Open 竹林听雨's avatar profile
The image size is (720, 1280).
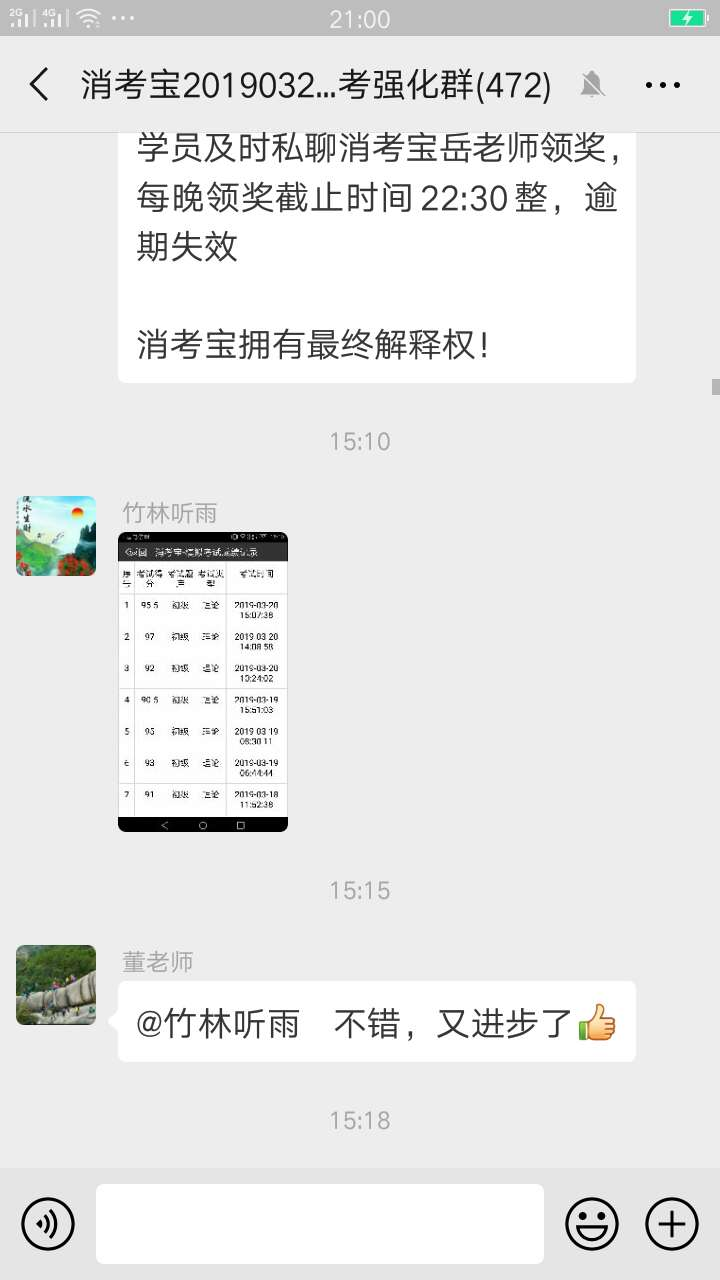click(56, 536)
